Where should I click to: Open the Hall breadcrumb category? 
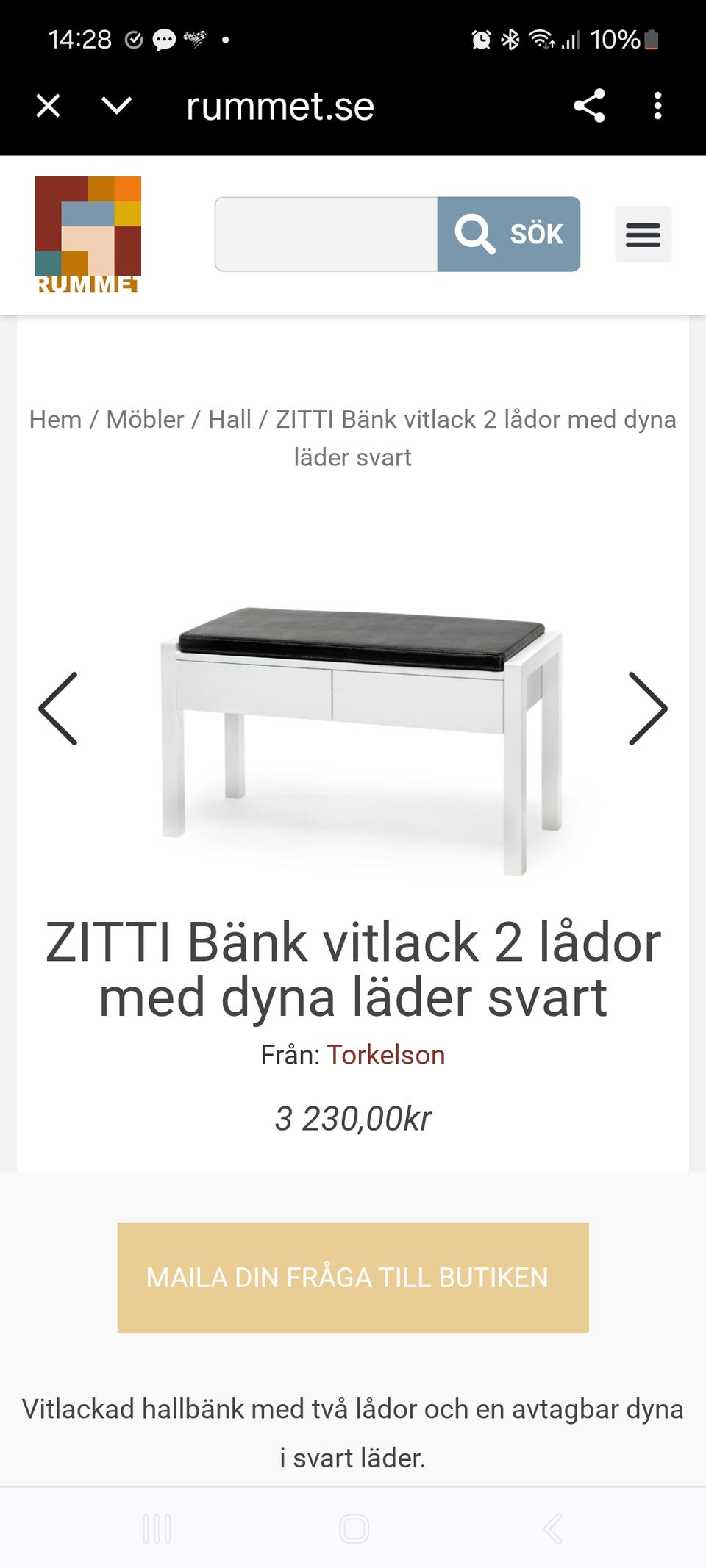[229, 420]
